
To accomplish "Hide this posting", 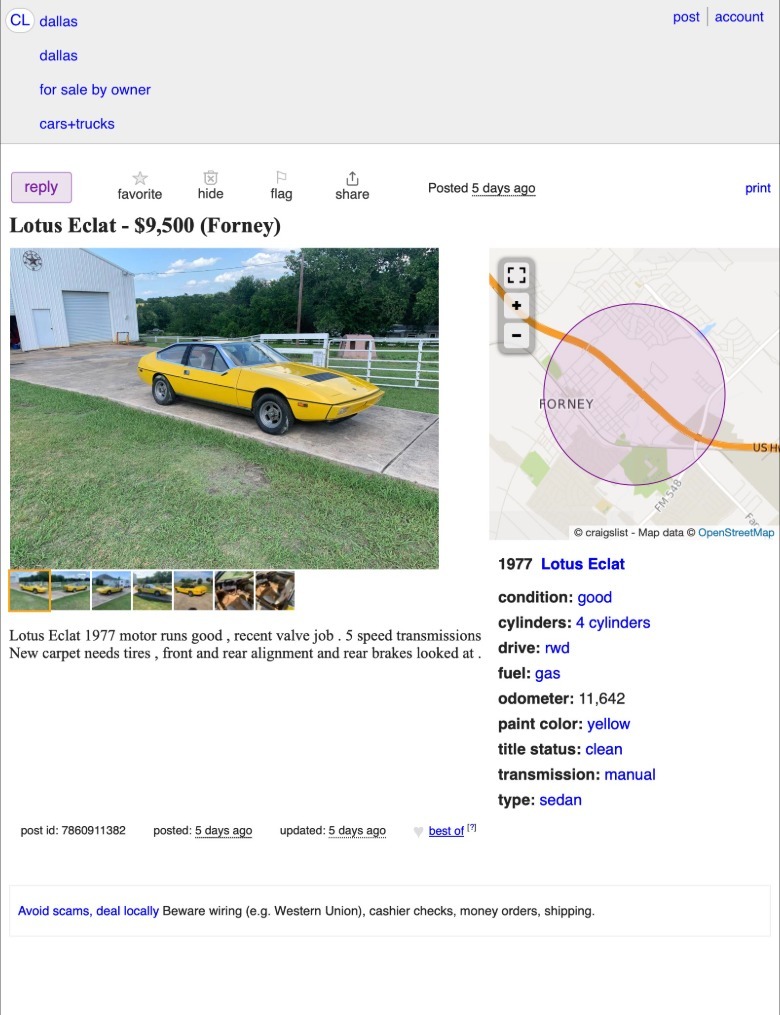I will point(210,186).
